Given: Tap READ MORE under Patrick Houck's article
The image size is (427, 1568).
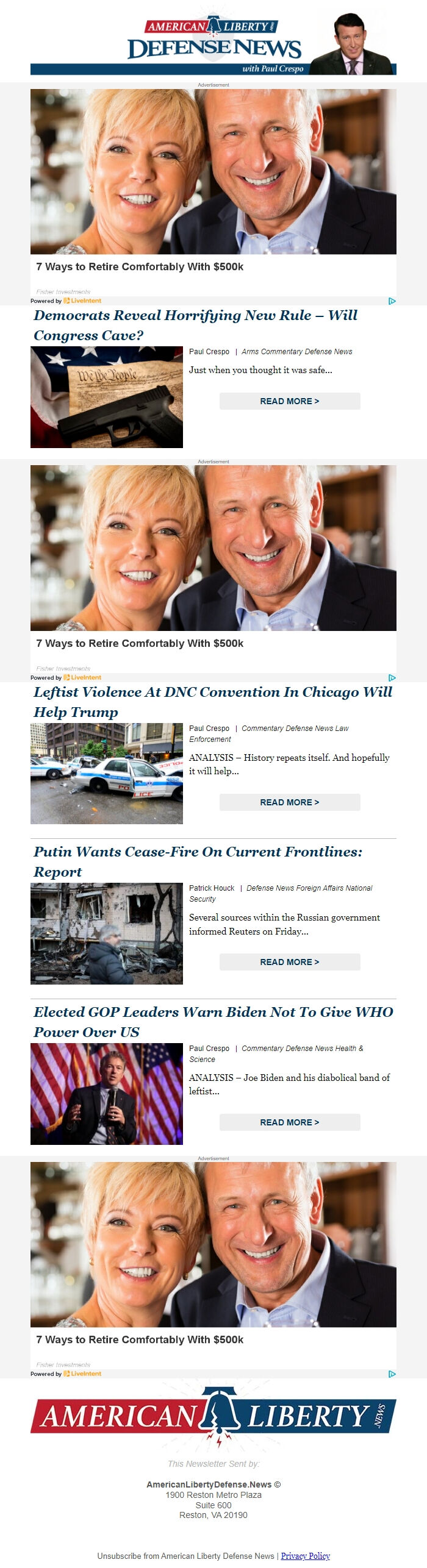Looking at the screenshot, I should (289, 962).
